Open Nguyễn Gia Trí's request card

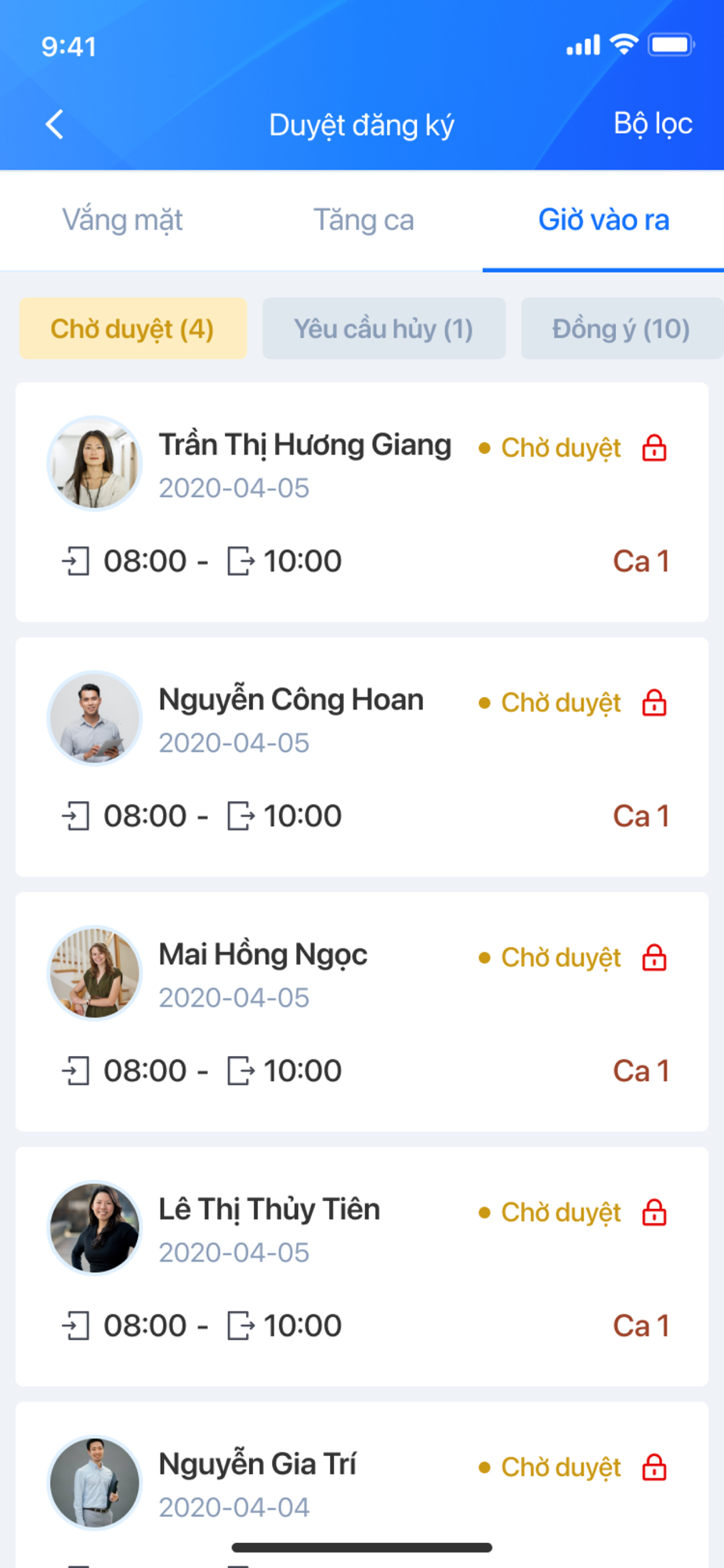pyautogui.click(x=362, y=1485)
